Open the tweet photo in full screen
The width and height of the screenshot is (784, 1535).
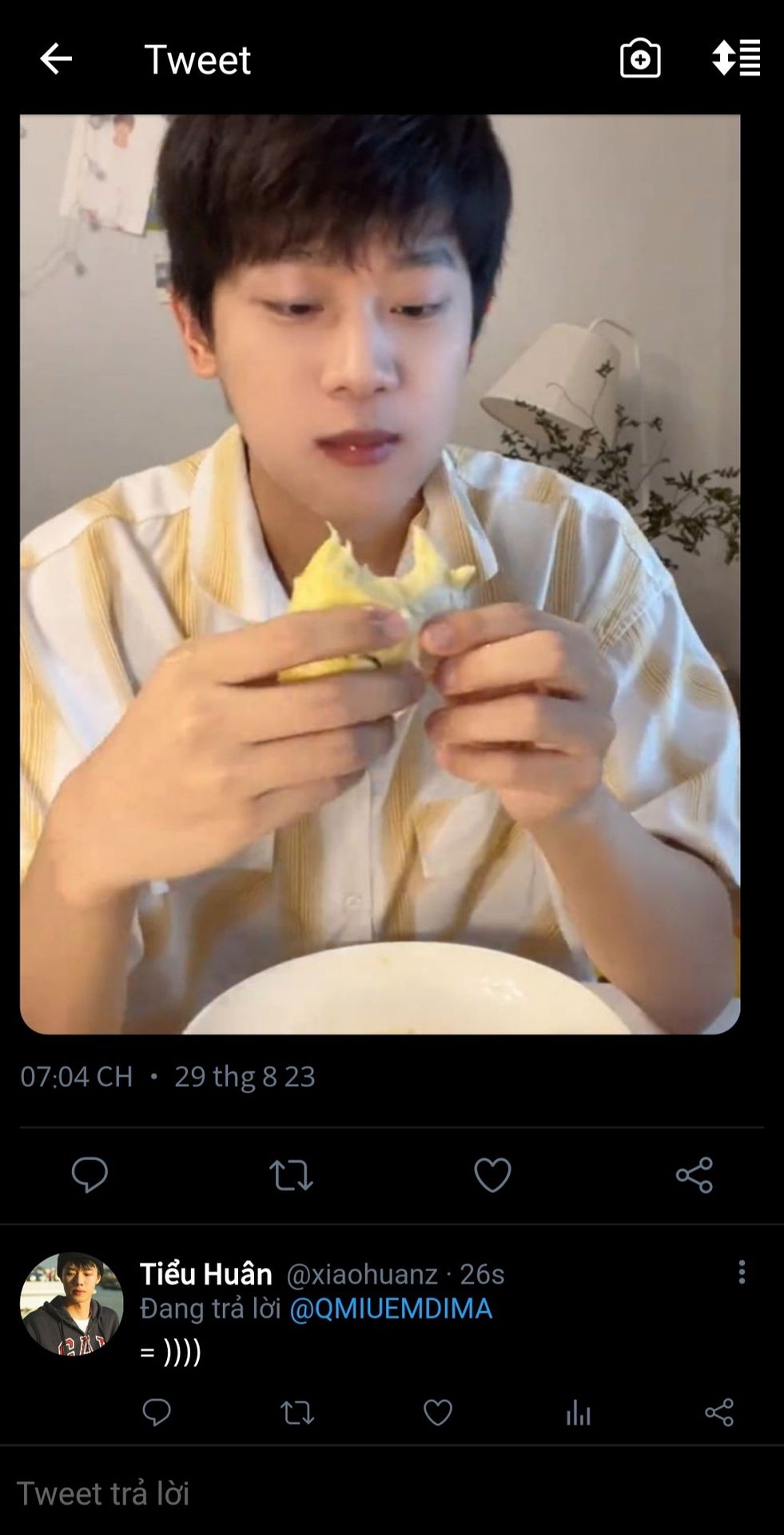pyautogui.click(x=380, y=574)
